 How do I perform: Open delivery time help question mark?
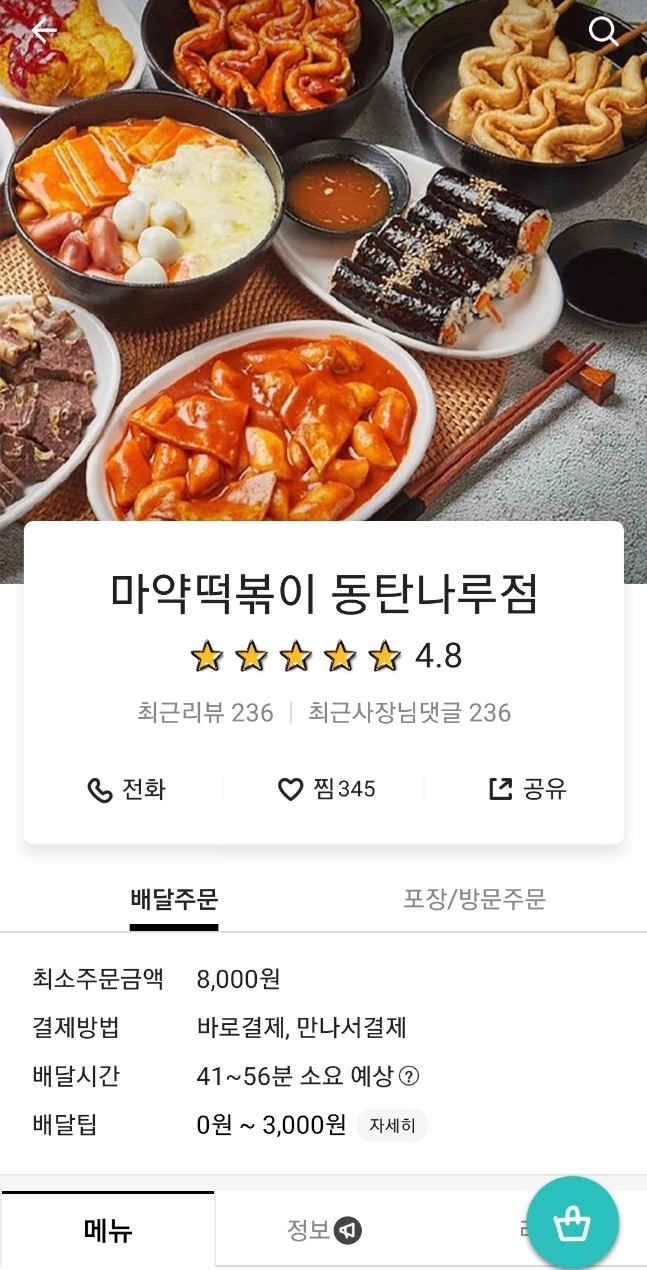click(x=409, y=1077)
